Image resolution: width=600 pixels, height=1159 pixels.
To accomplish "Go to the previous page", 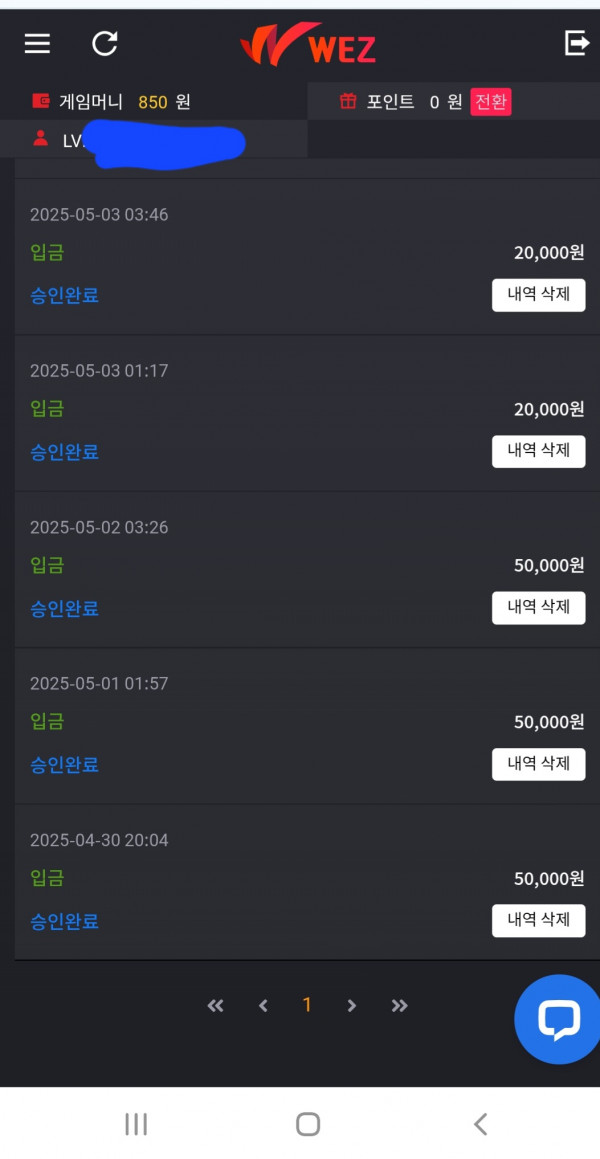I will (262, 1005).
